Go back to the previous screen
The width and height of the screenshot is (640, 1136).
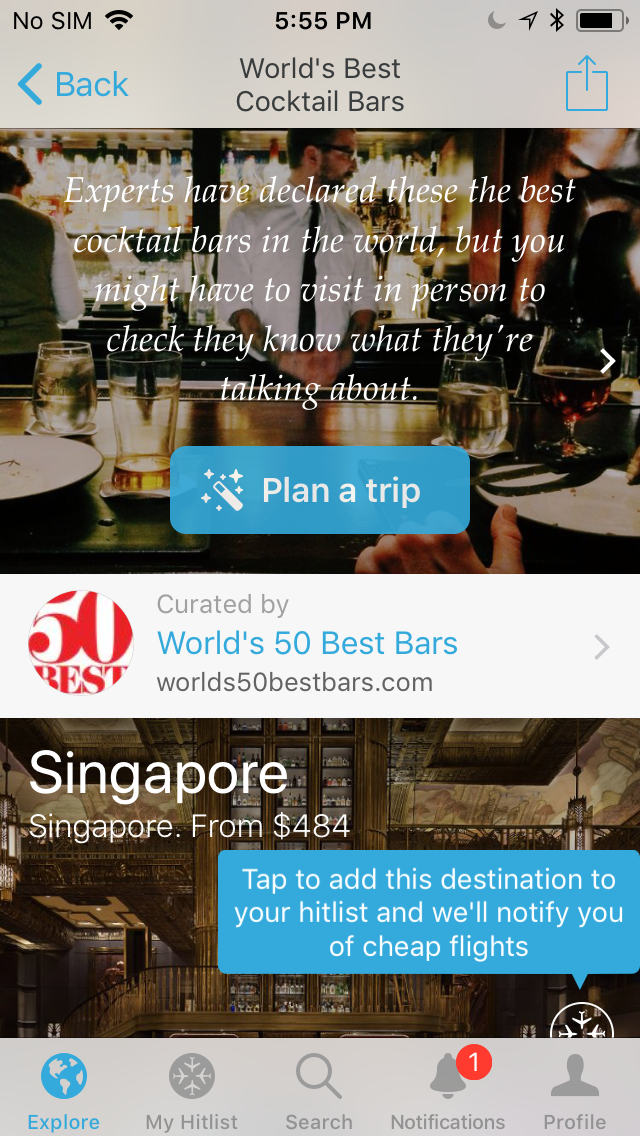pos(74,85)
